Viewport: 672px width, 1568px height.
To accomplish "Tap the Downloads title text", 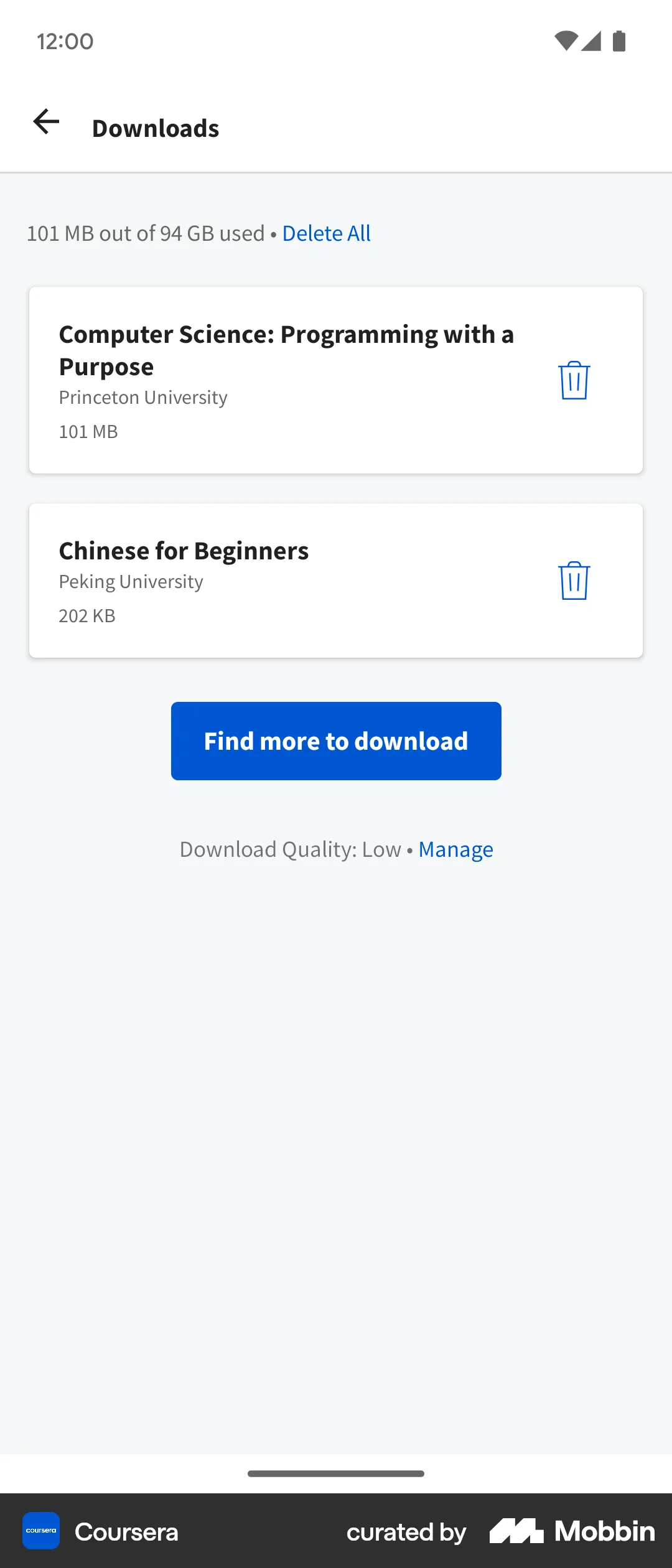I will [x=155, y=128].
